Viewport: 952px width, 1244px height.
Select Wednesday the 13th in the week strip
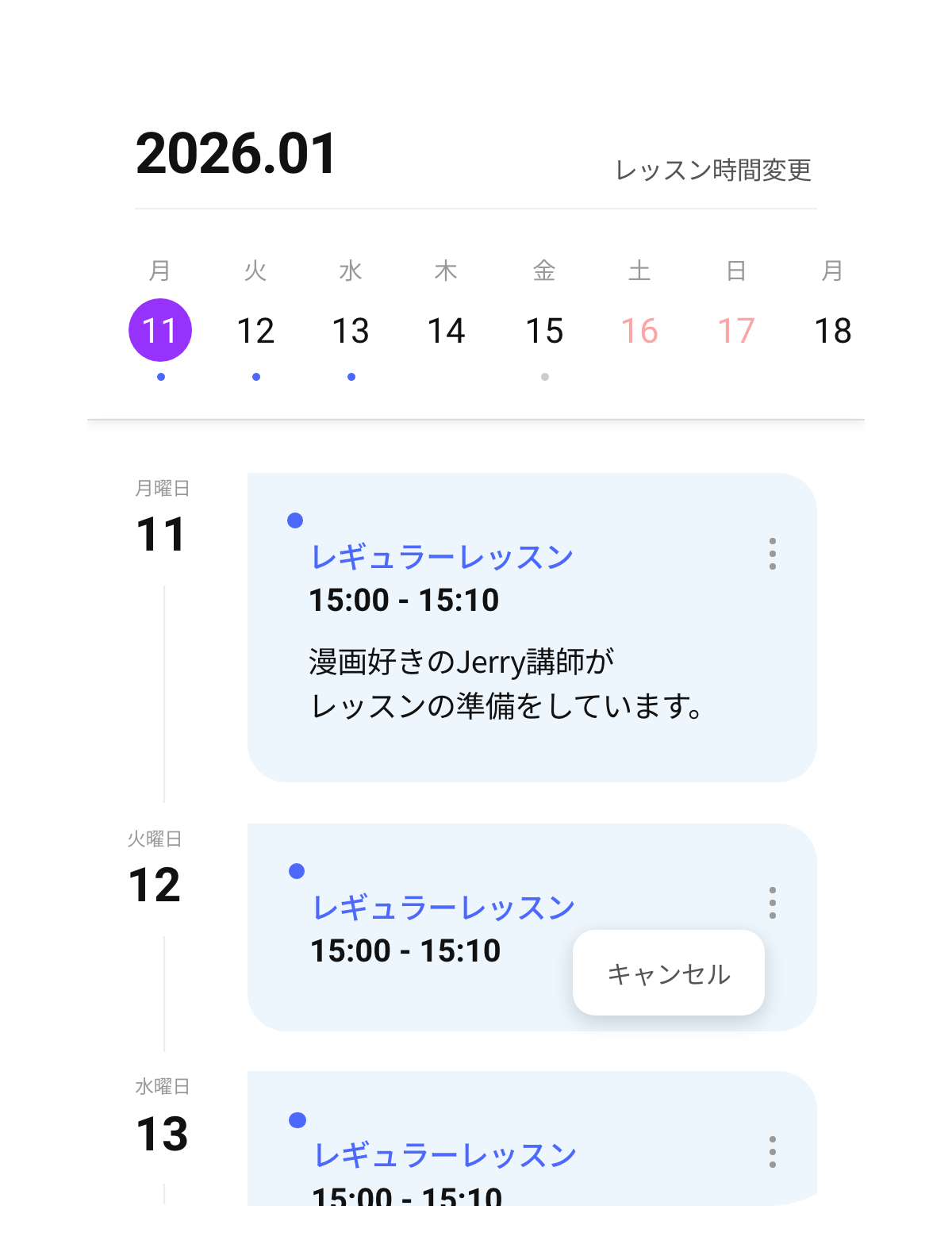[x=351, y=330]
